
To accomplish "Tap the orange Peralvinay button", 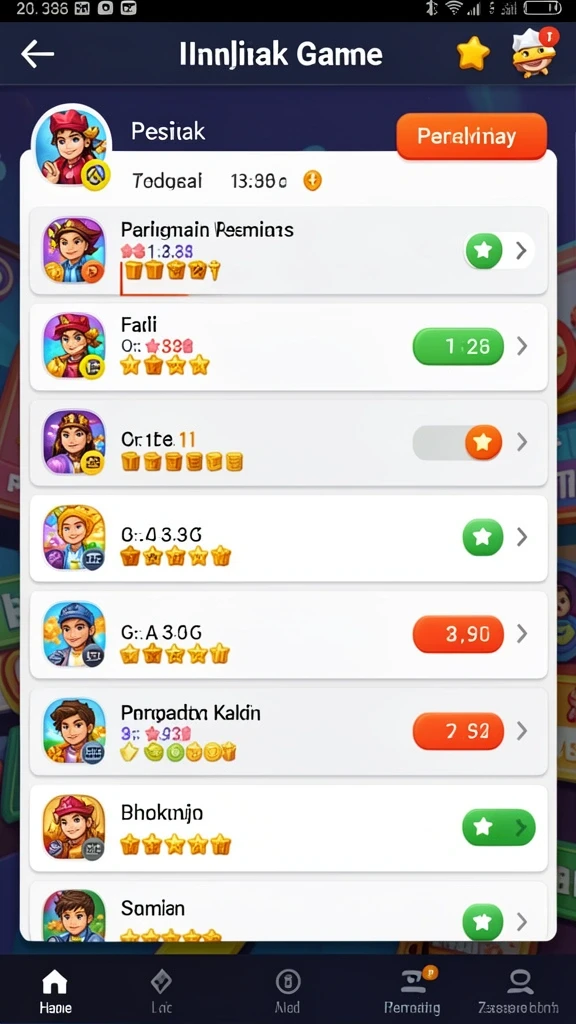I will (471, 136).
